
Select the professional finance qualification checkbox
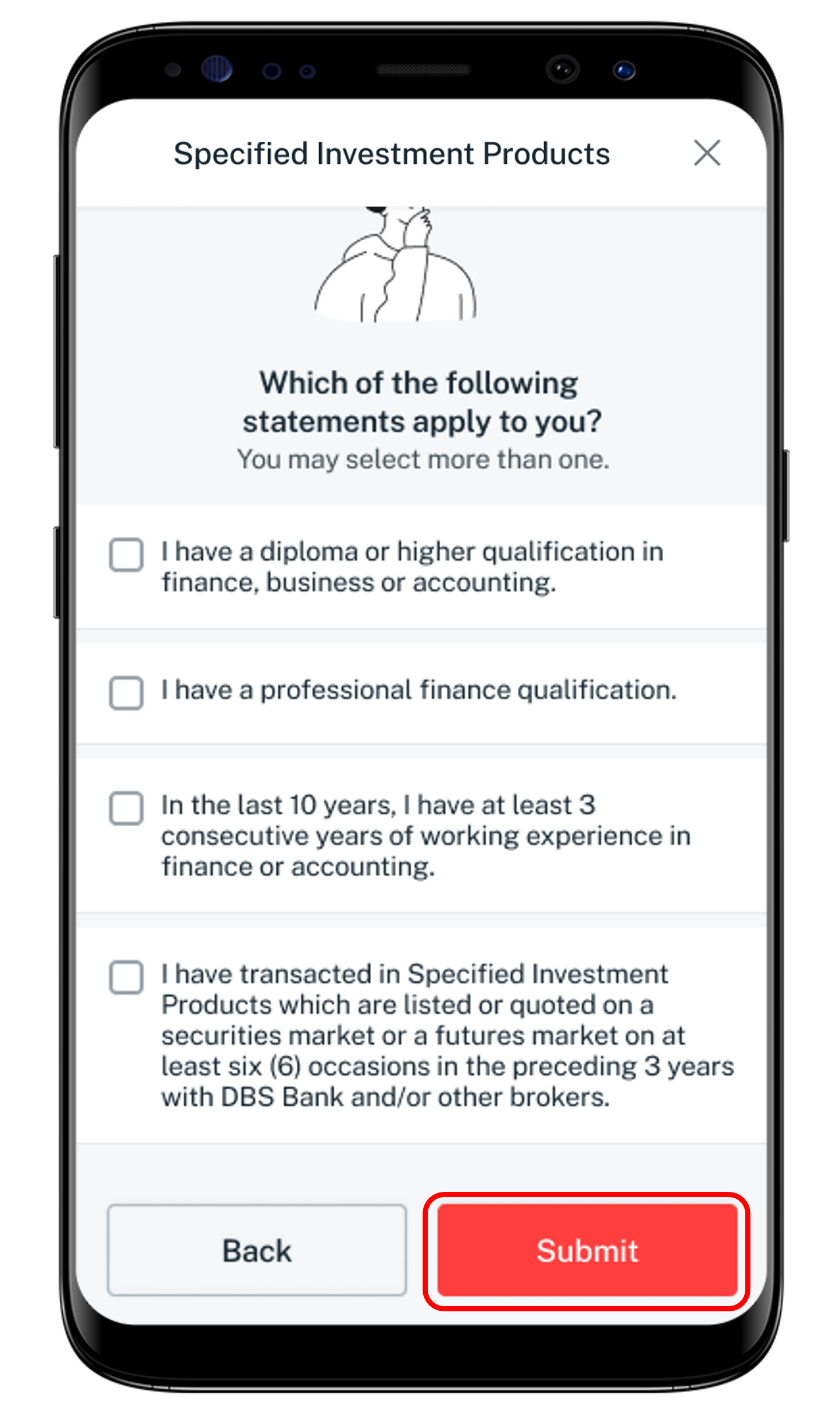click(126, 692)
